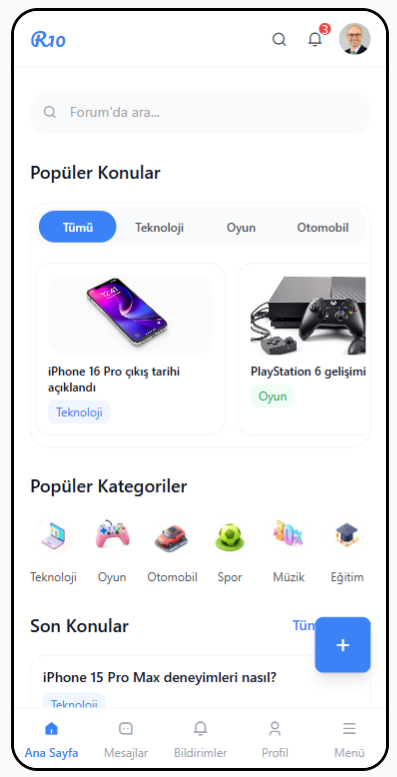
Task: Open the iPhone 16 Pro çıkış tarihi card
Action: pos(130,349)
